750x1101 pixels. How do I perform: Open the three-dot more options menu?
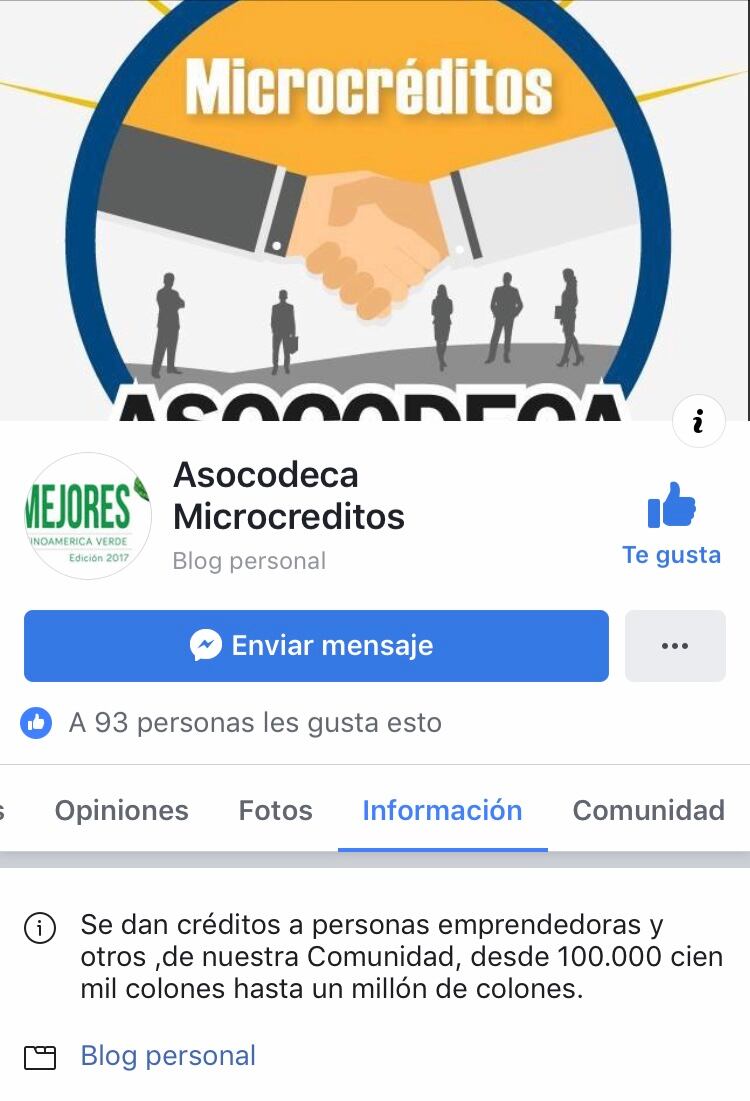(675, 646)
